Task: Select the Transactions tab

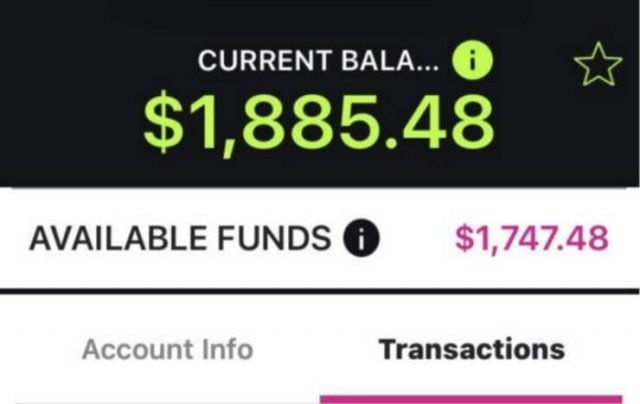Action: (471, 351)
